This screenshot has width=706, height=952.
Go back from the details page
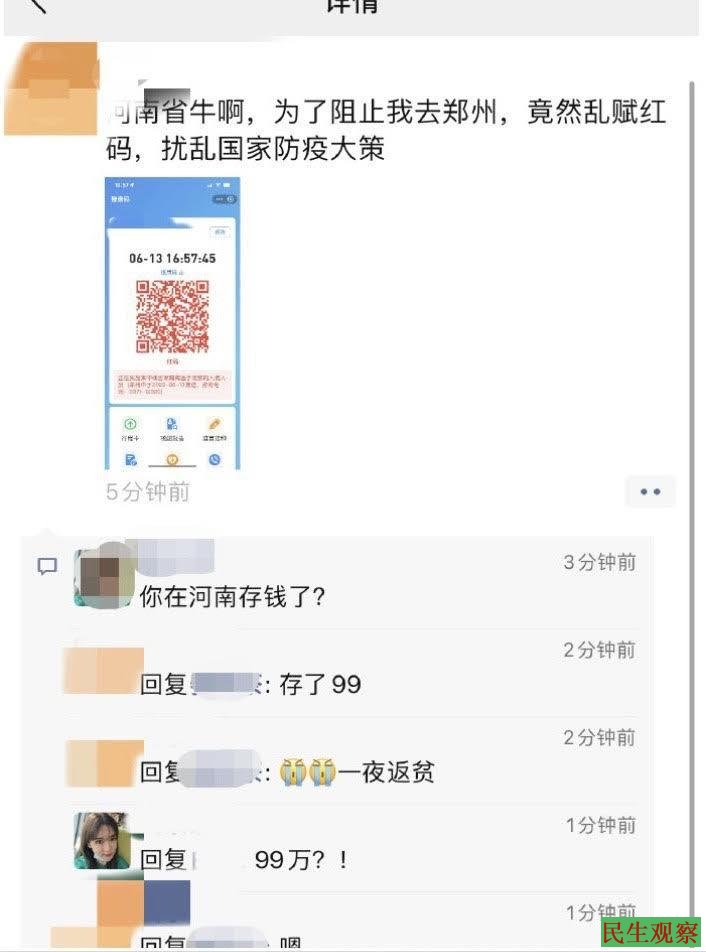point(38,5)
